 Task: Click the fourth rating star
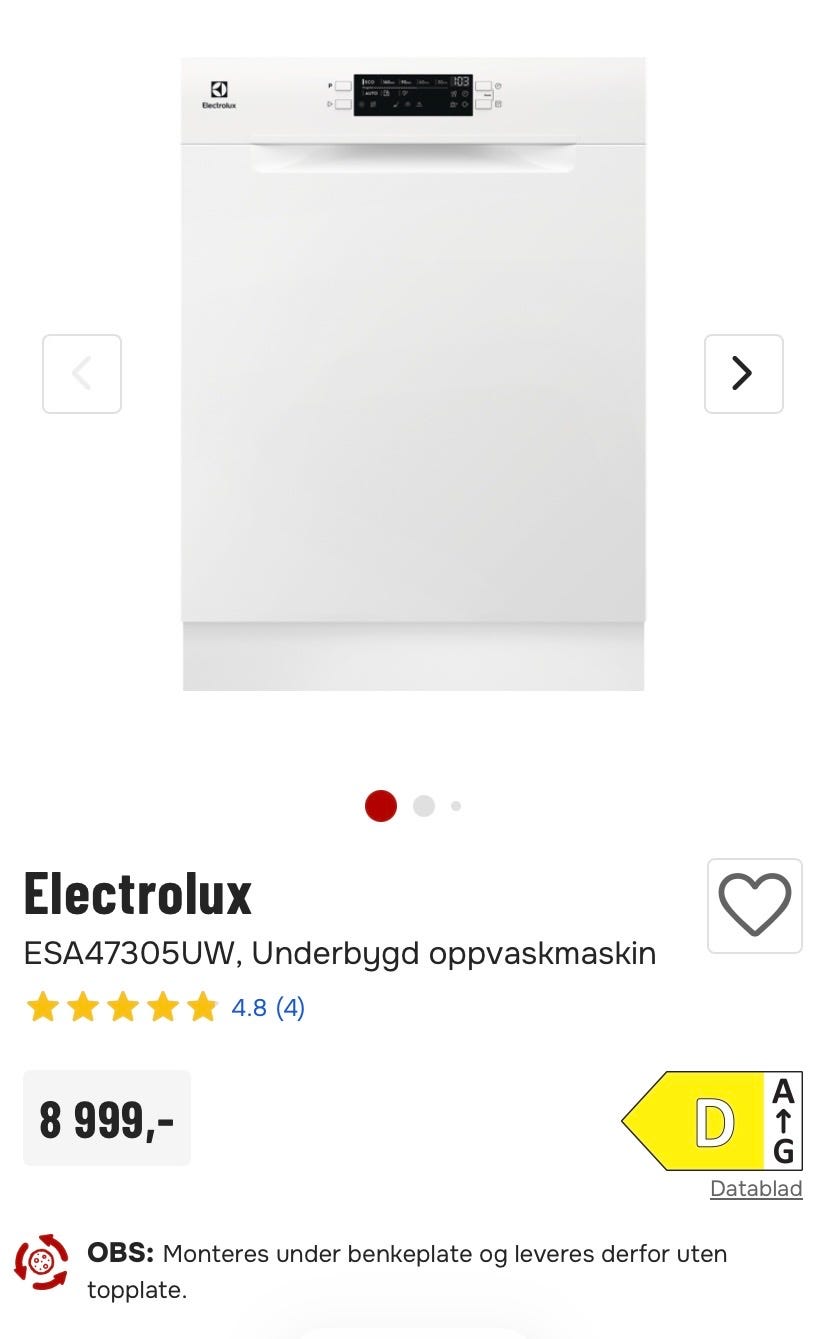[x=163, y=1007]
